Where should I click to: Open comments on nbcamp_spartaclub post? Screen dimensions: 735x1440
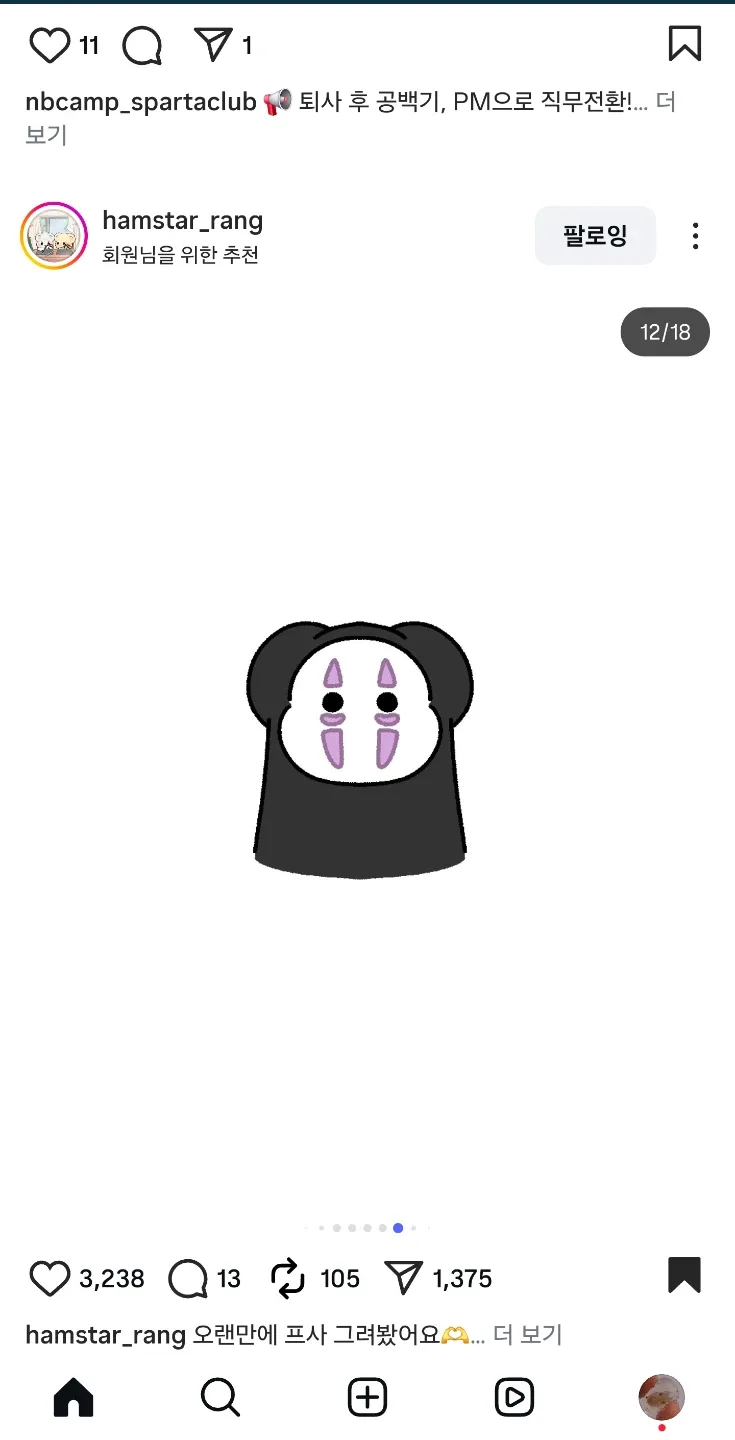pyautogui.click(x=142, y=45)
